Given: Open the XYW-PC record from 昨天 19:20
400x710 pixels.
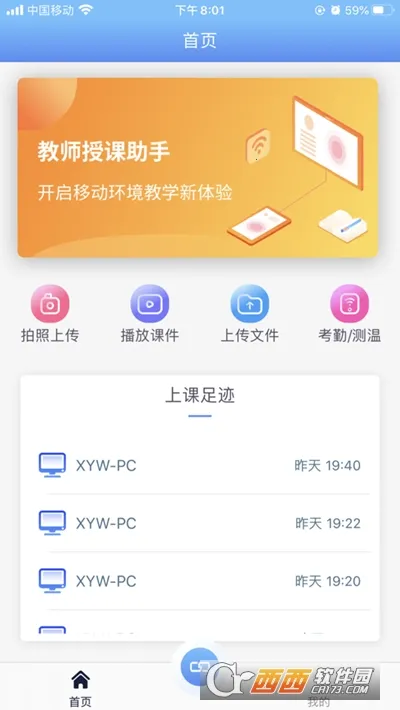Looking at the screenshot, I should (x=200, y=581).
